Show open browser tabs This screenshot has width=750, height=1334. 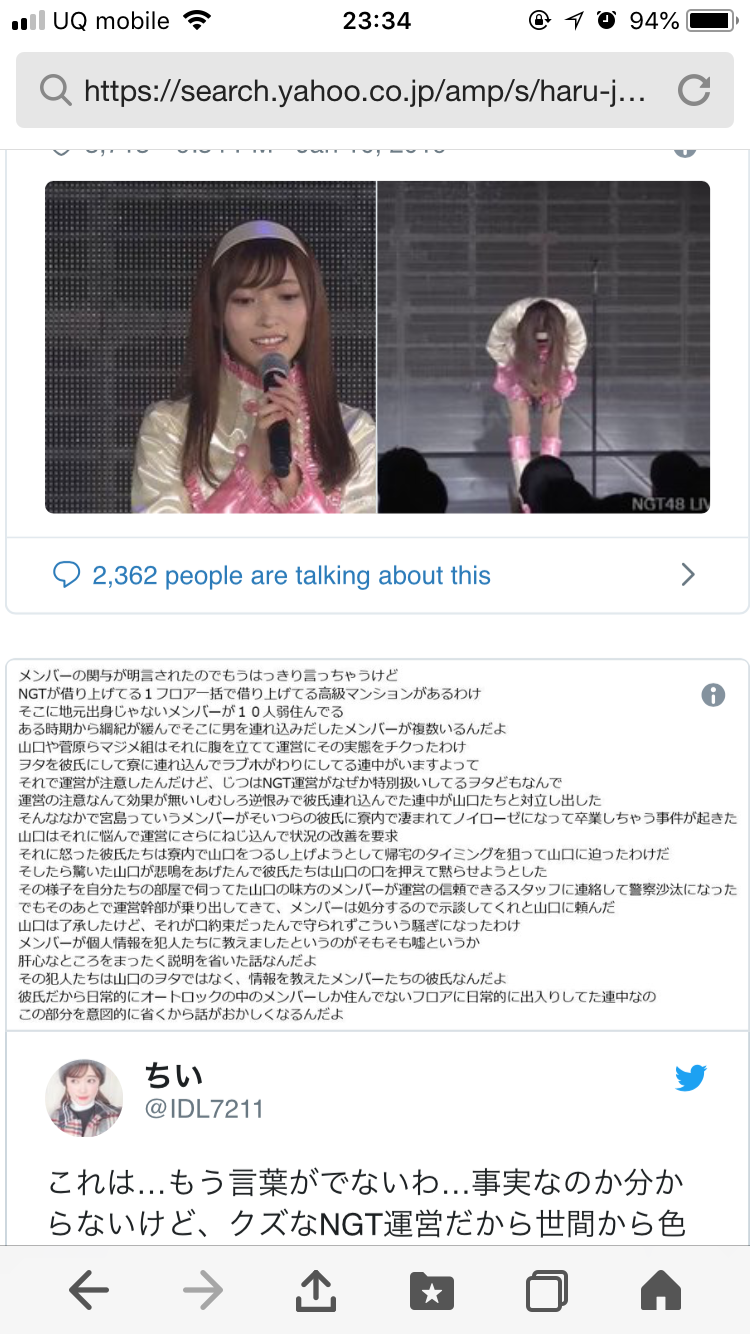pyautogui.click(x=547, y=1291)
